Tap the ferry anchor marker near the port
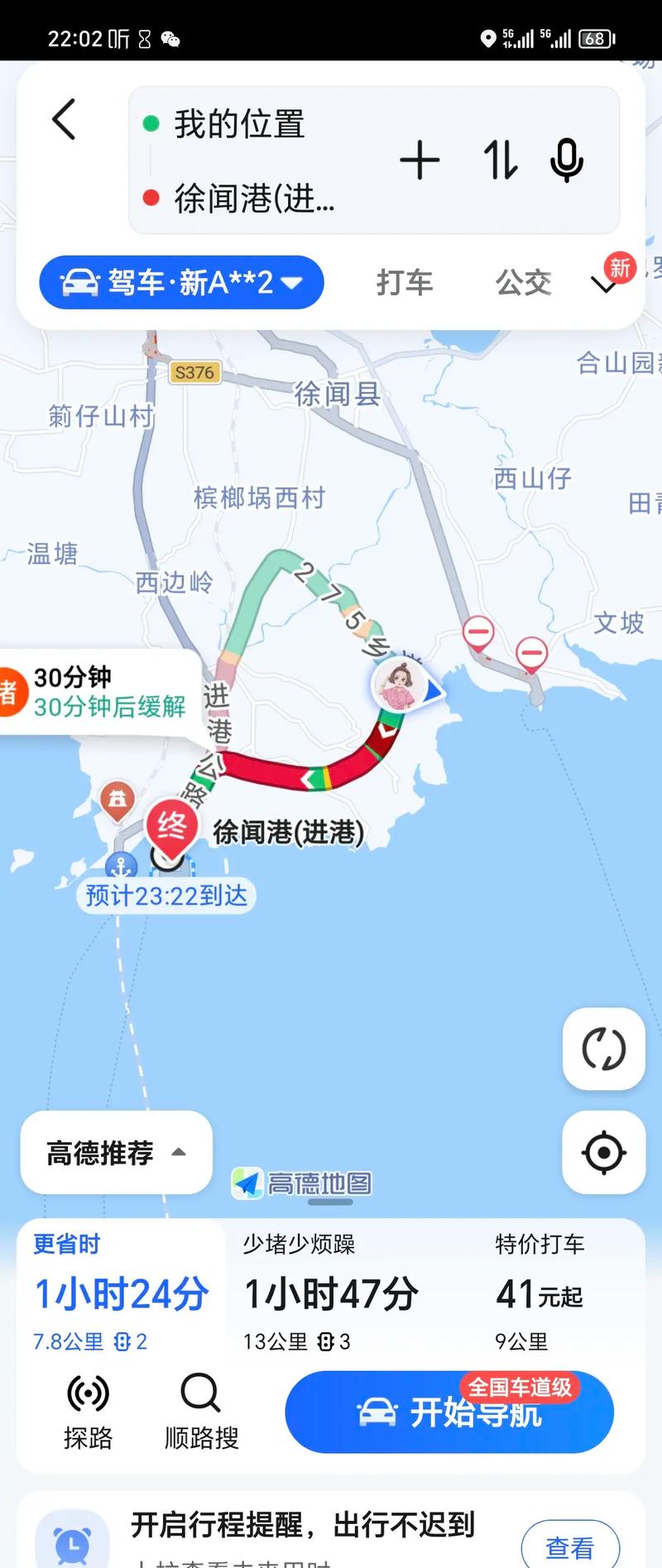 tap(122, 867)
